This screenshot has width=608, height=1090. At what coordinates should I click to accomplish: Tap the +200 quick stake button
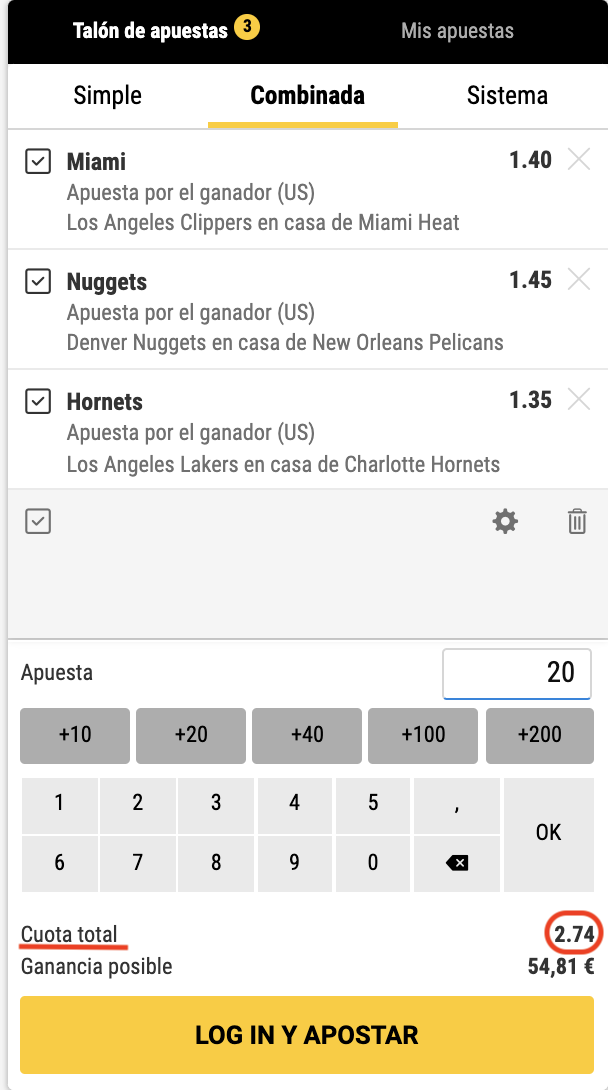point(540,735)
